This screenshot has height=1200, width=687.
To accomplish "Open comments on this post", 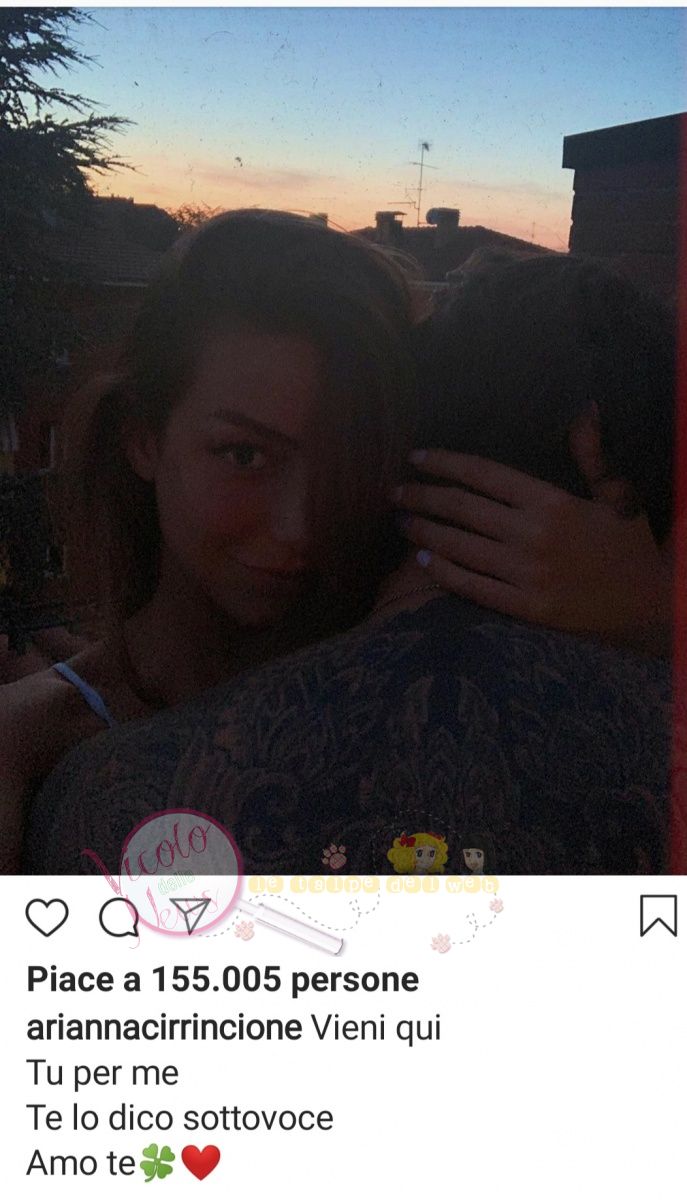I will (119, 917).
